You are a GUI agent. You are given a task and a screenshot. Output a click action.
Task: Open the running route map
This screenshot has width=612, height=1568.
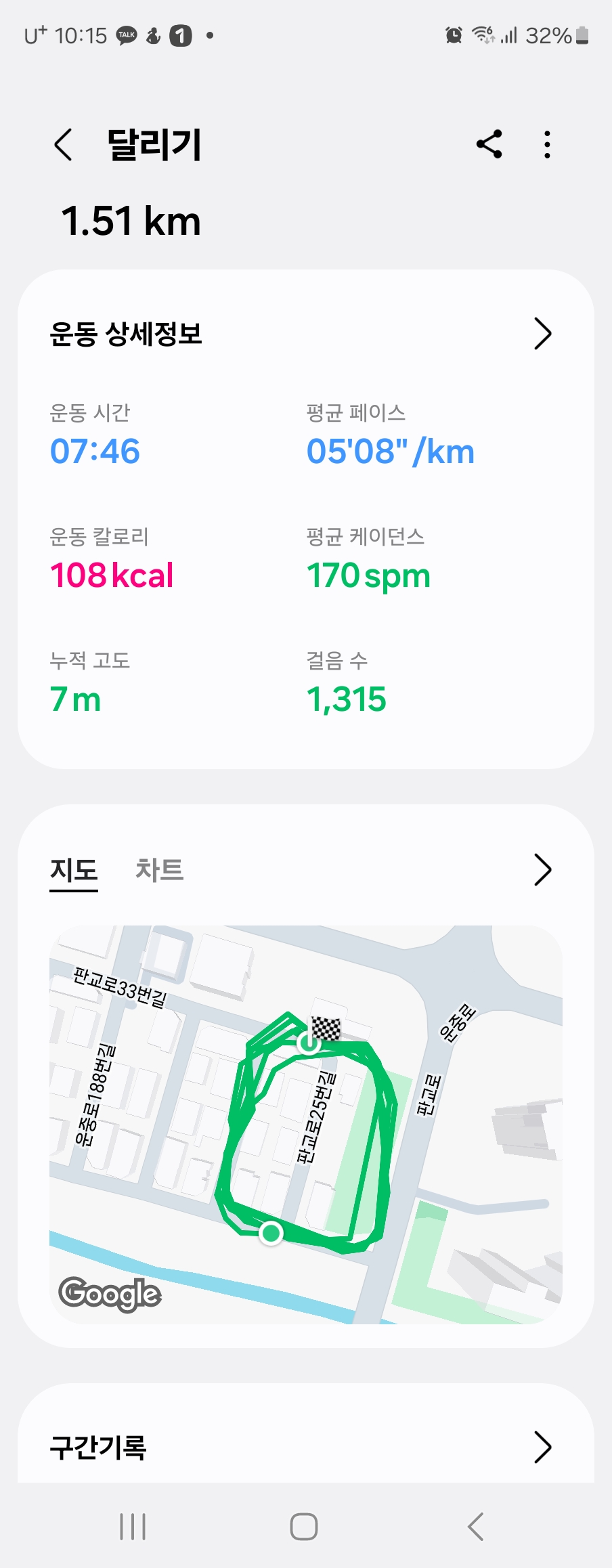click(306, 1124)
